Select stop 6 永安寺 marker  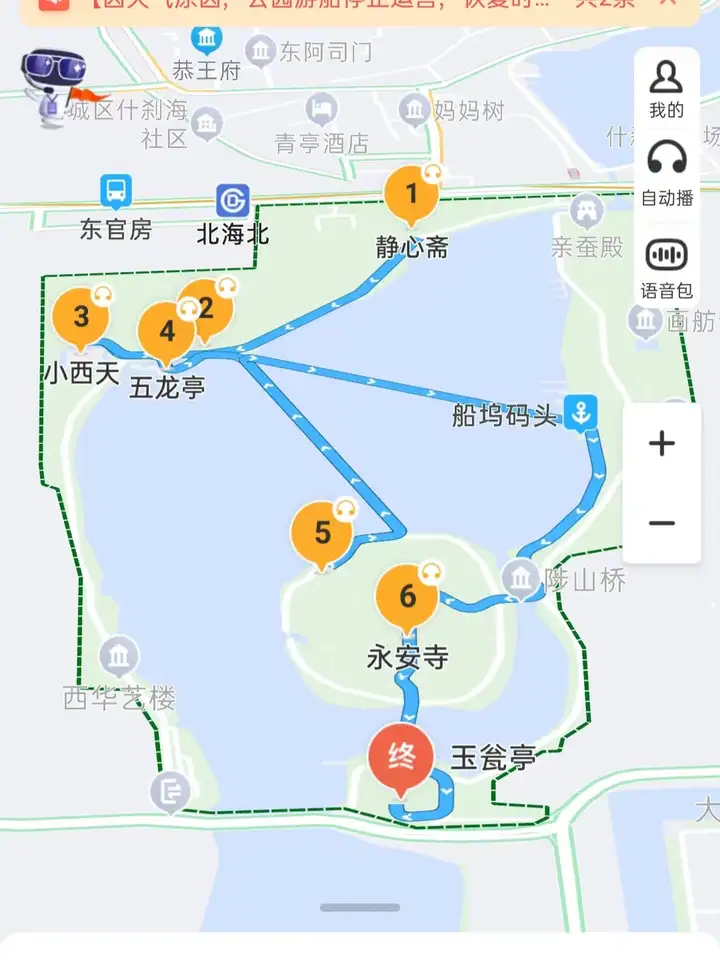[407, 597]
